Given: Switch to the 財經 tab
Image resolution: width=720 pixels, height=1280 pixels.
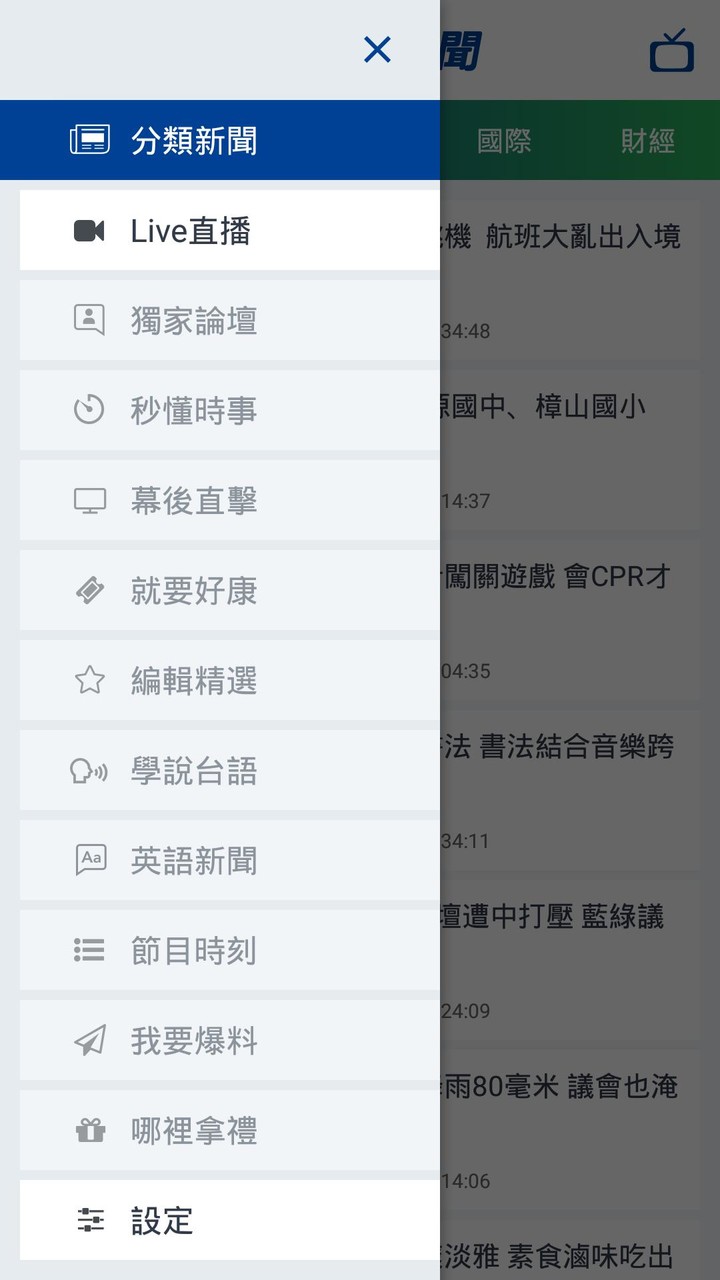Looking at the screenshot, I should [x=645, y=140].
